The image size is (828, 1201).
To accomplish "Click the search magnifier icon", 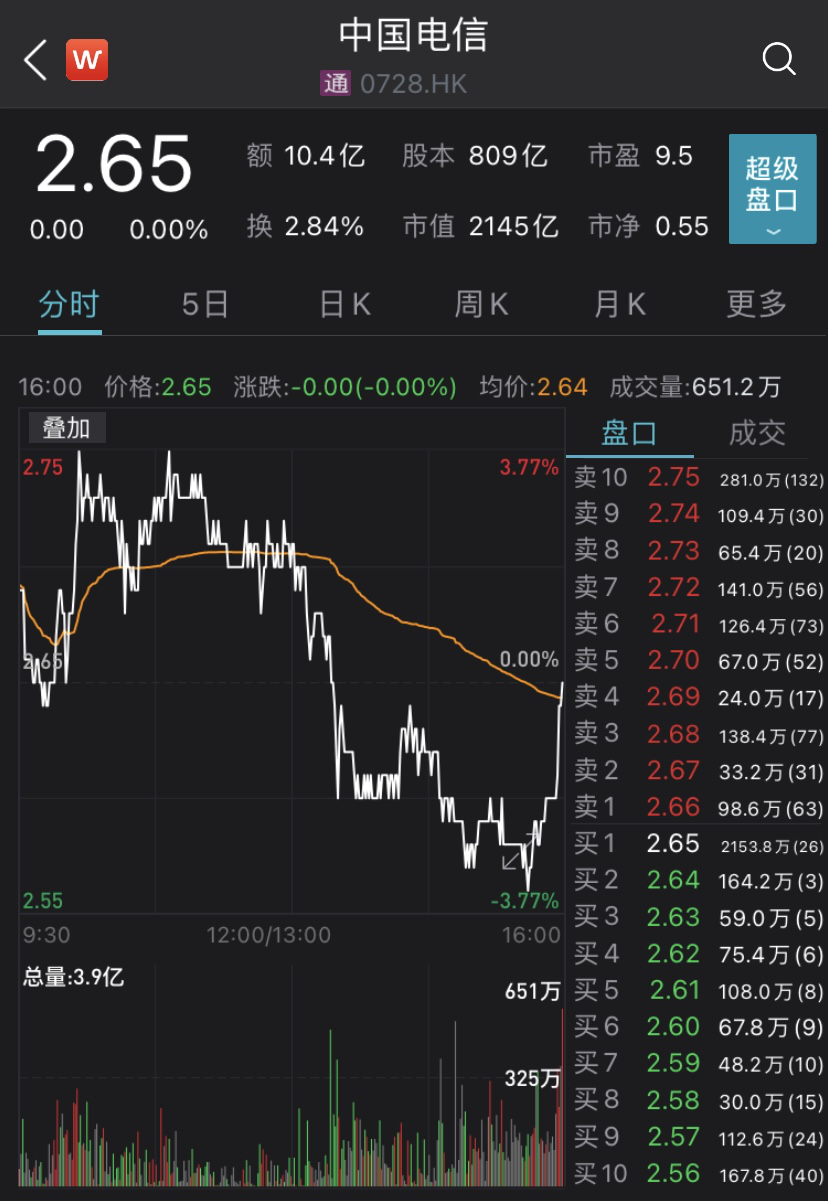I will click(x=779, y=60).
